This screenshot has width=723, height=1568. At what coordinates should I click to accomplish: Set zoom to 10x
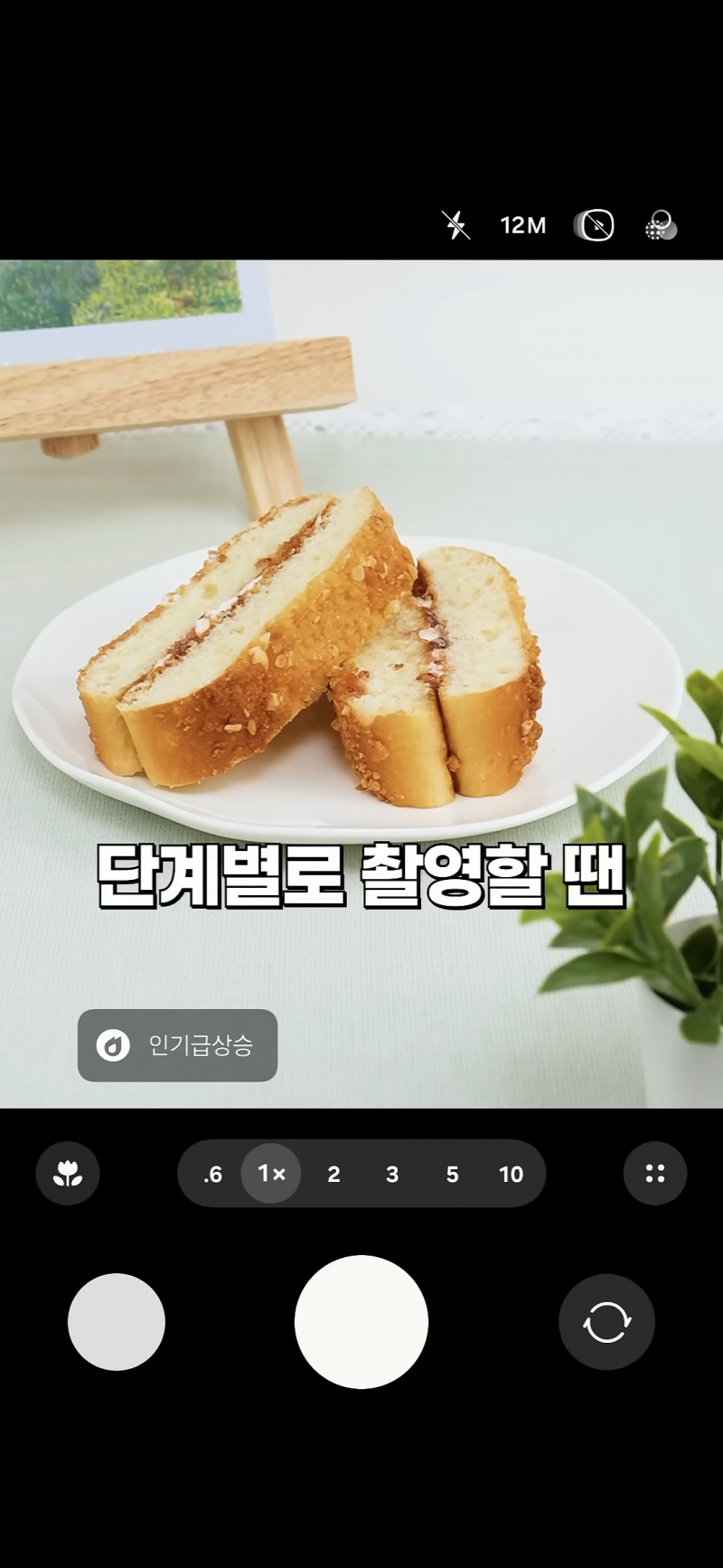[x=511, y=1174]
